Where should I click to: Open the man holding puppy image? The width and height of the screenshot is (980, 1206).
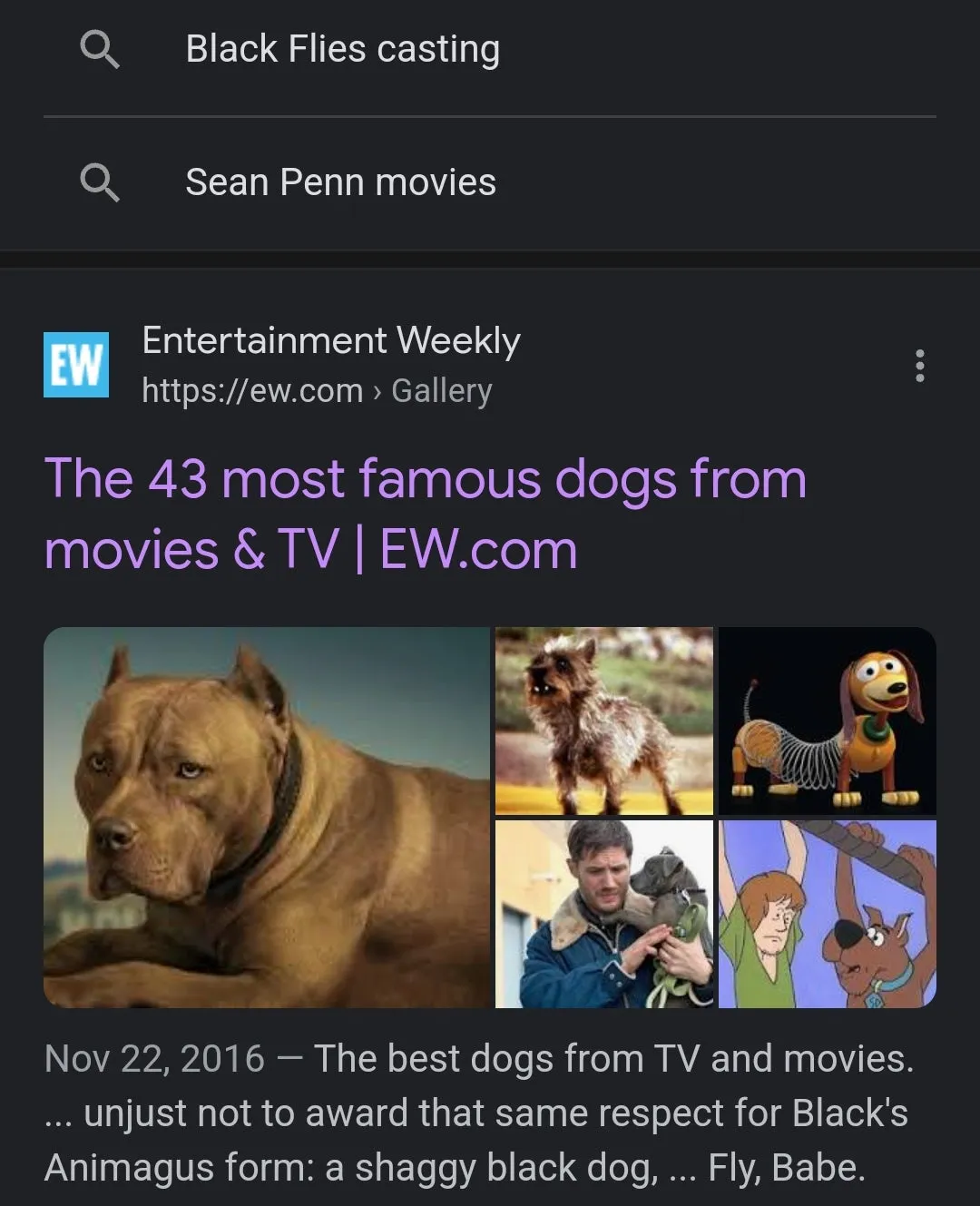(603, 914)
